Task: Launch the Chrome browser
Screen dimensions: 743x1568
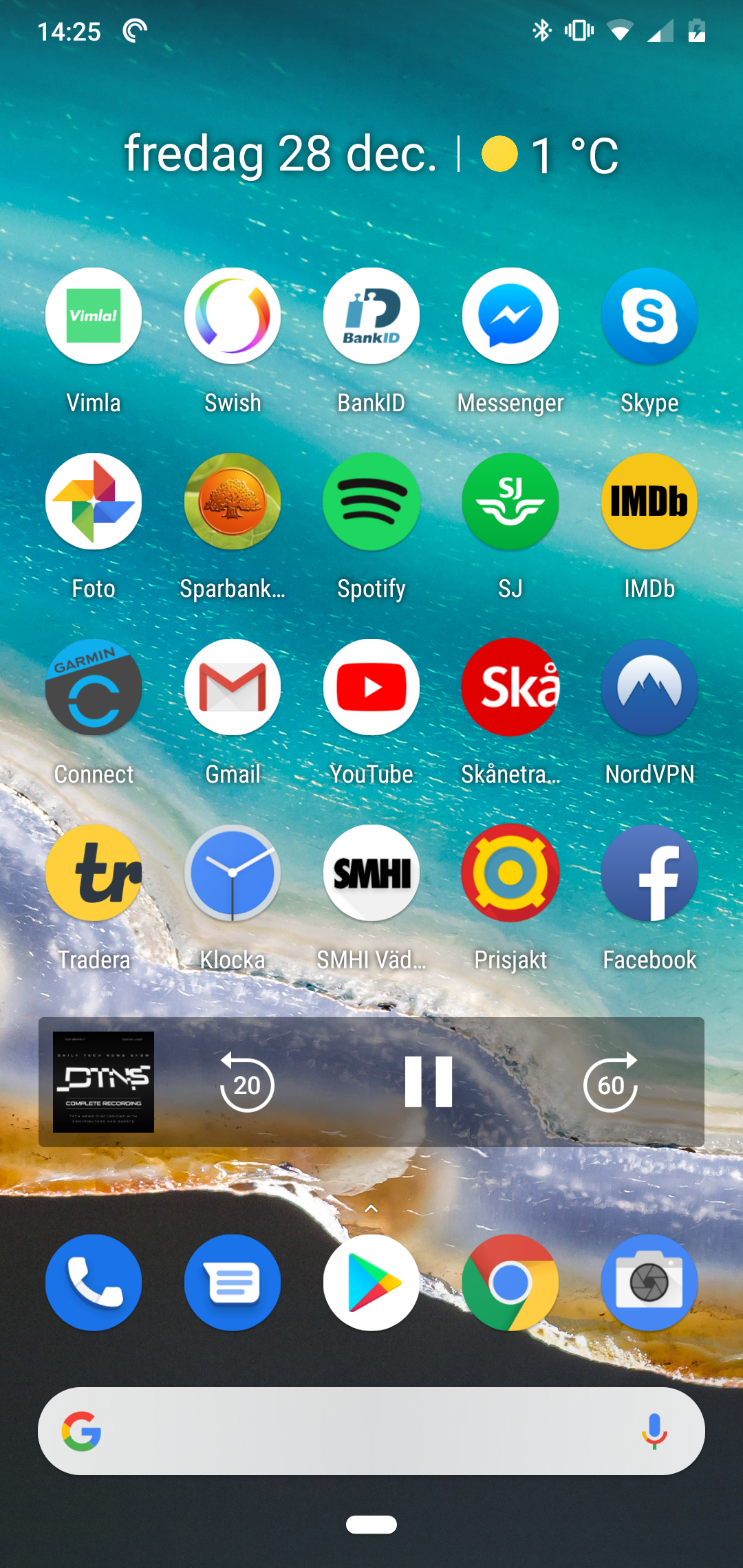Action: click(510, 1283)
